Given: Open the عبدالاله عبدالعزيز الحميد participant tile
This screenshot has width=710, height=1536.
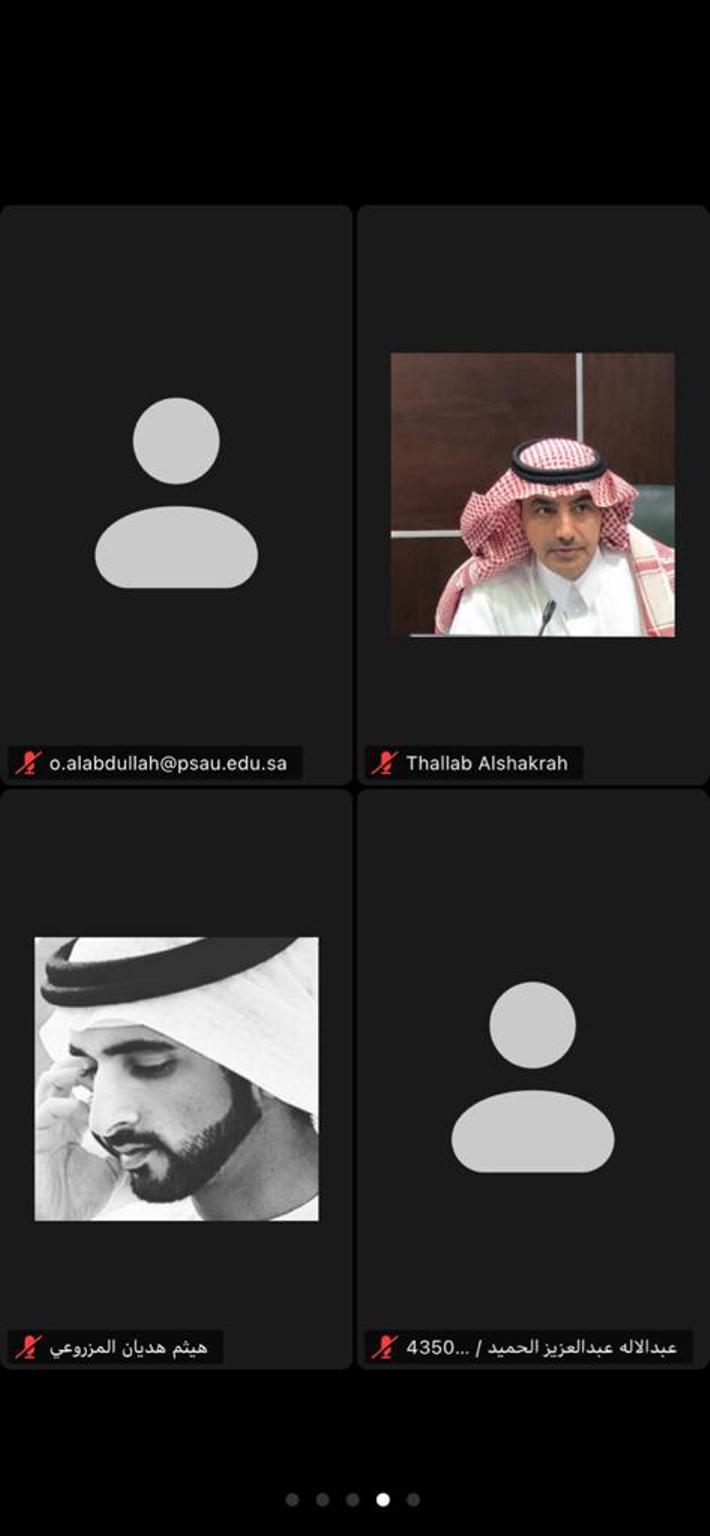Looking at the screenshot, I should click(532, 1078).
